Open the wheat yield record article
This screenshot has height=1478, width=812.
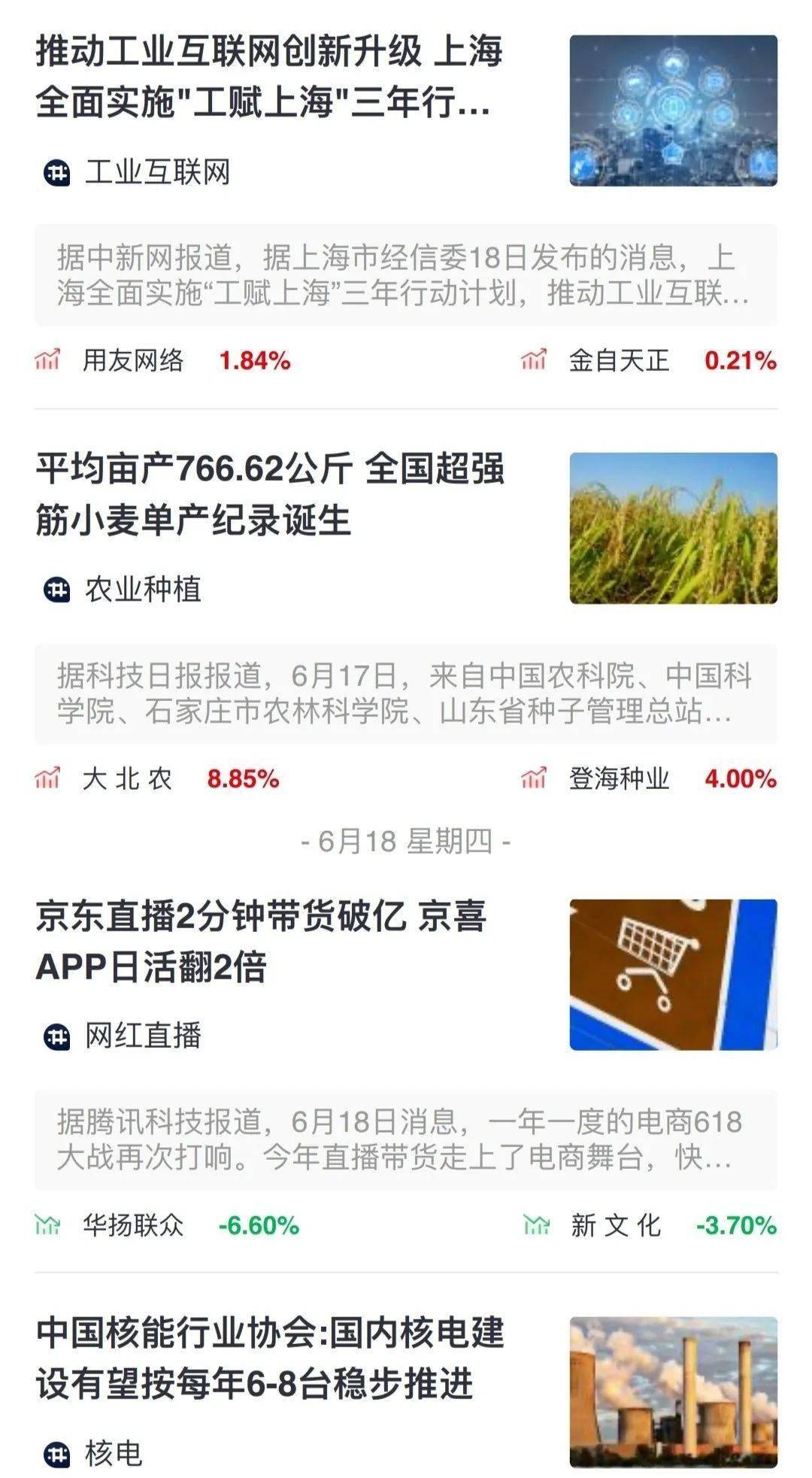tap(269, 494)
